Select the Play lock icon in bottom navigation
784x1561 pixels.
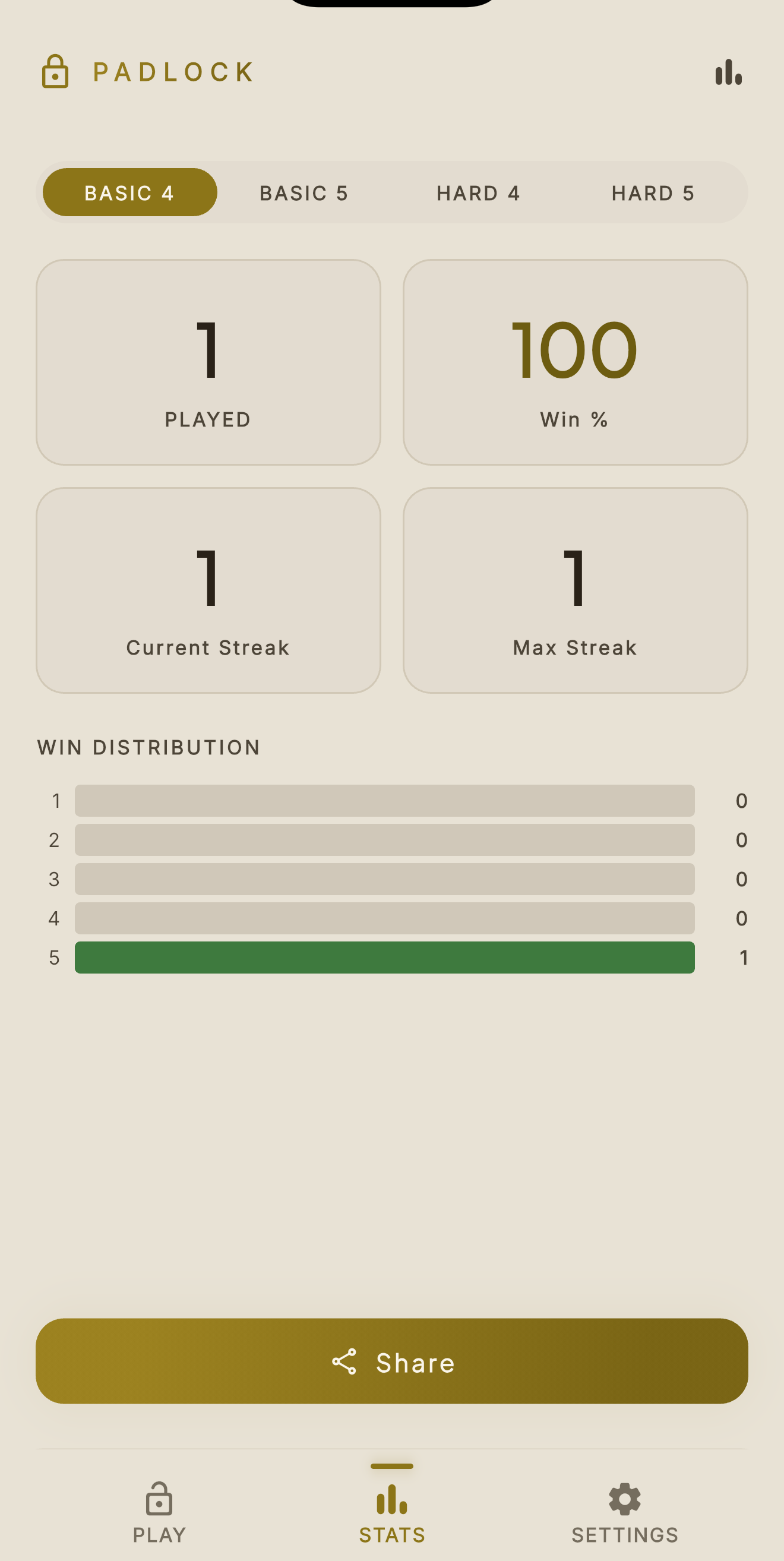[x=158, y=1501]
